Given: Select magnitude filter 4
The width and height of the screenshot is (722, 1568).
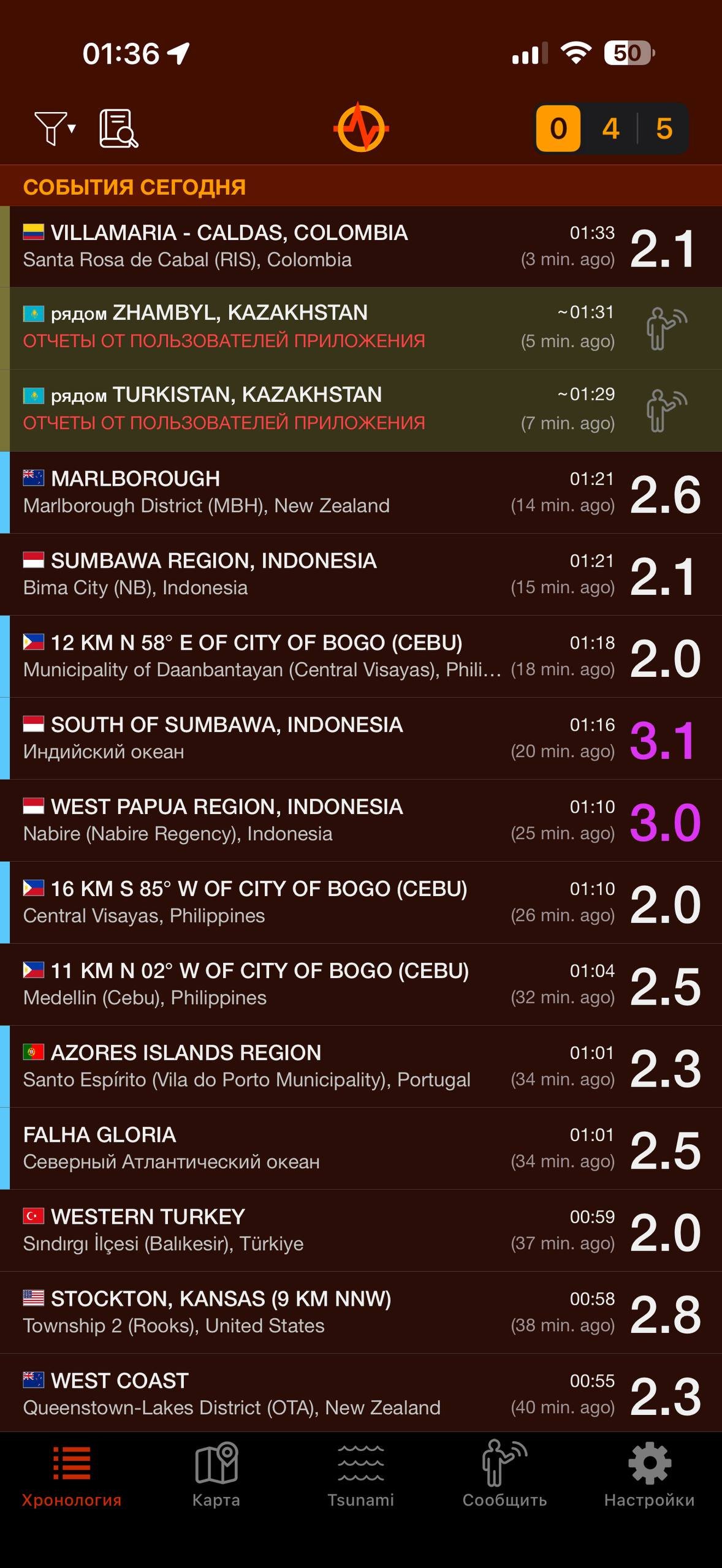Looking at the screenshot, I should (610, 129).
